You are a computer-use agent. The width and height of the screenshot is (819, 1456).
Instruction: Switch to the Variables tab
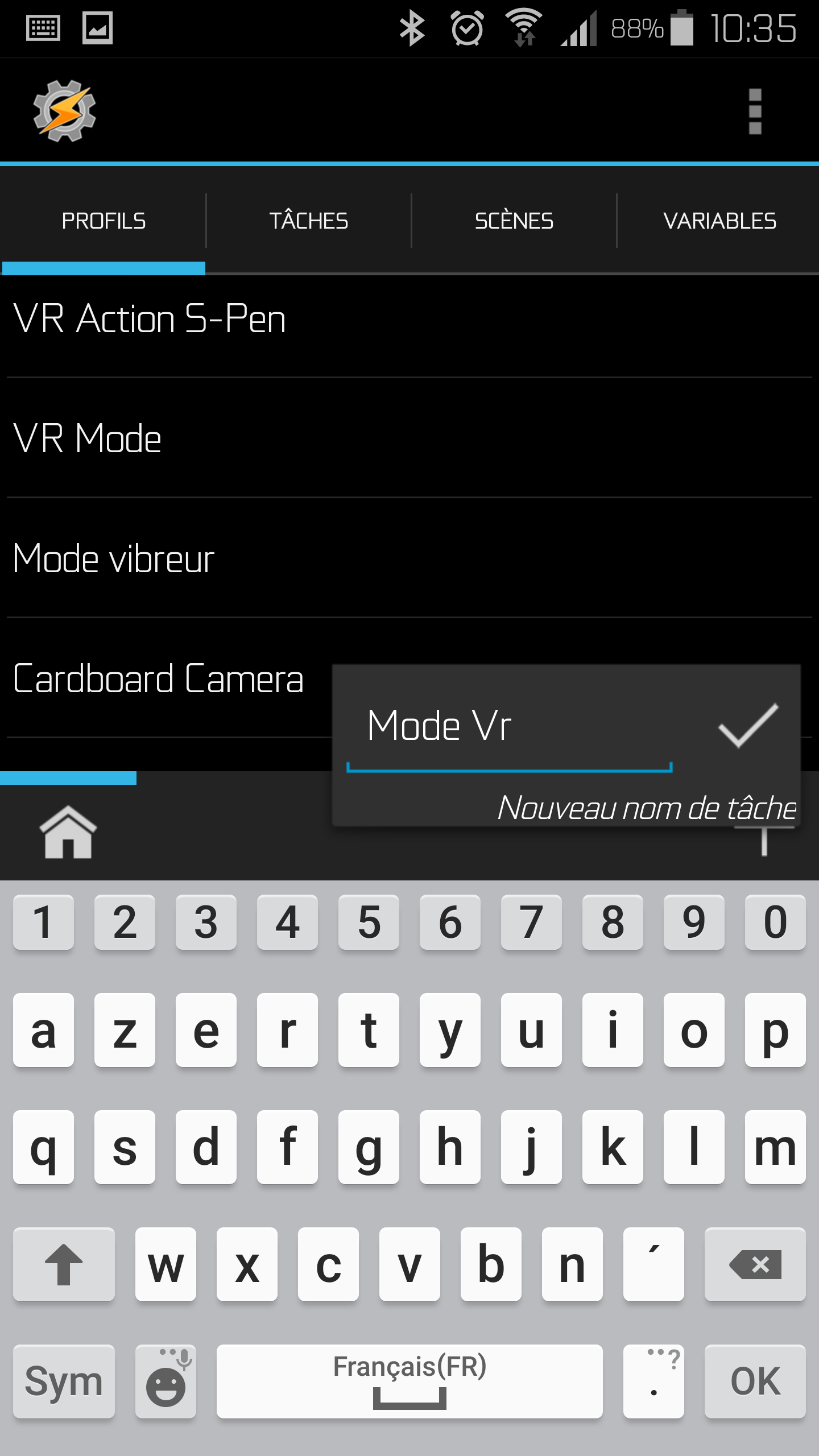719,221
